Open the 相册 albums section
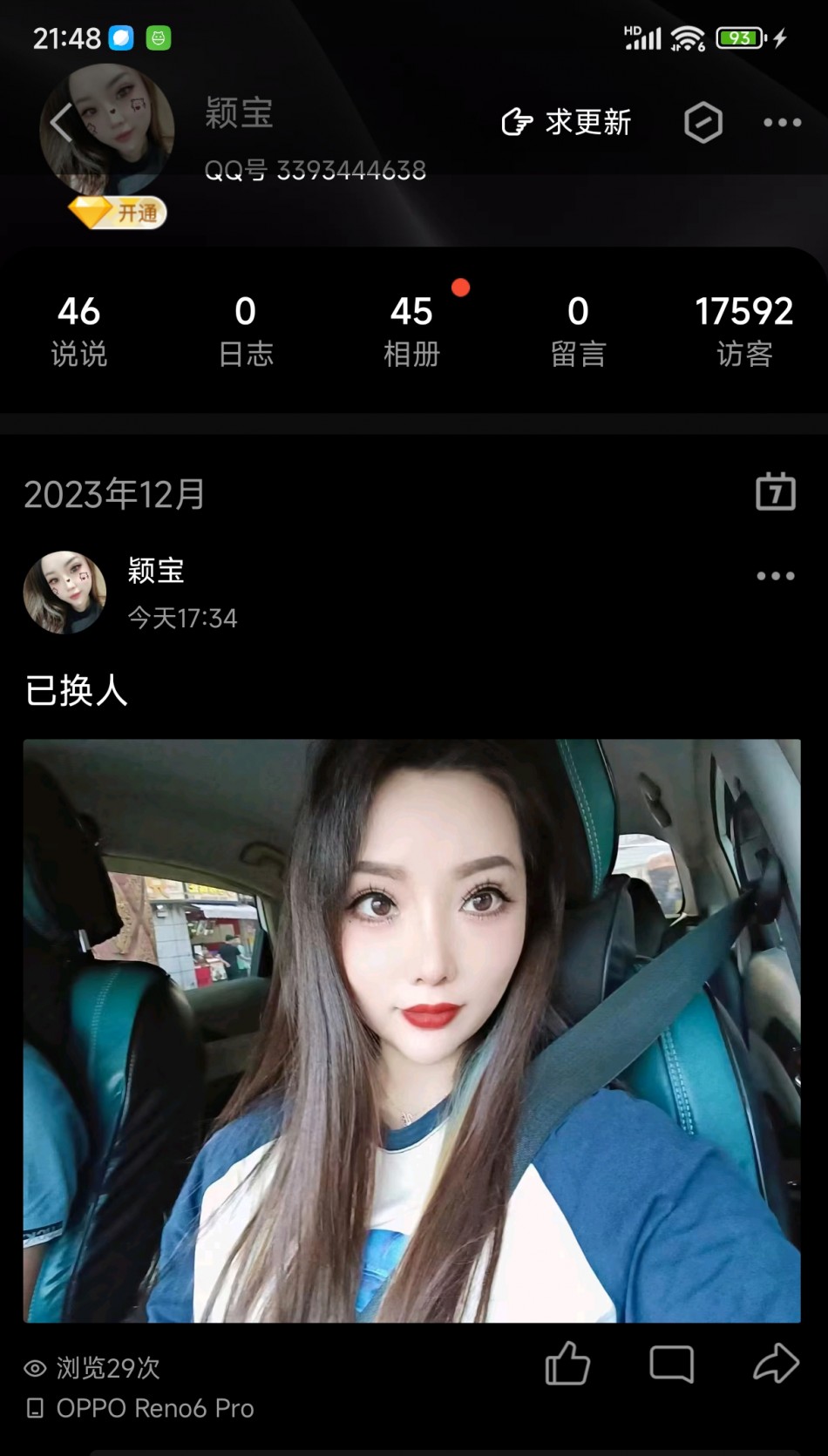The width and height of the screenshot is (828, 1456). (x=411, y=331)
